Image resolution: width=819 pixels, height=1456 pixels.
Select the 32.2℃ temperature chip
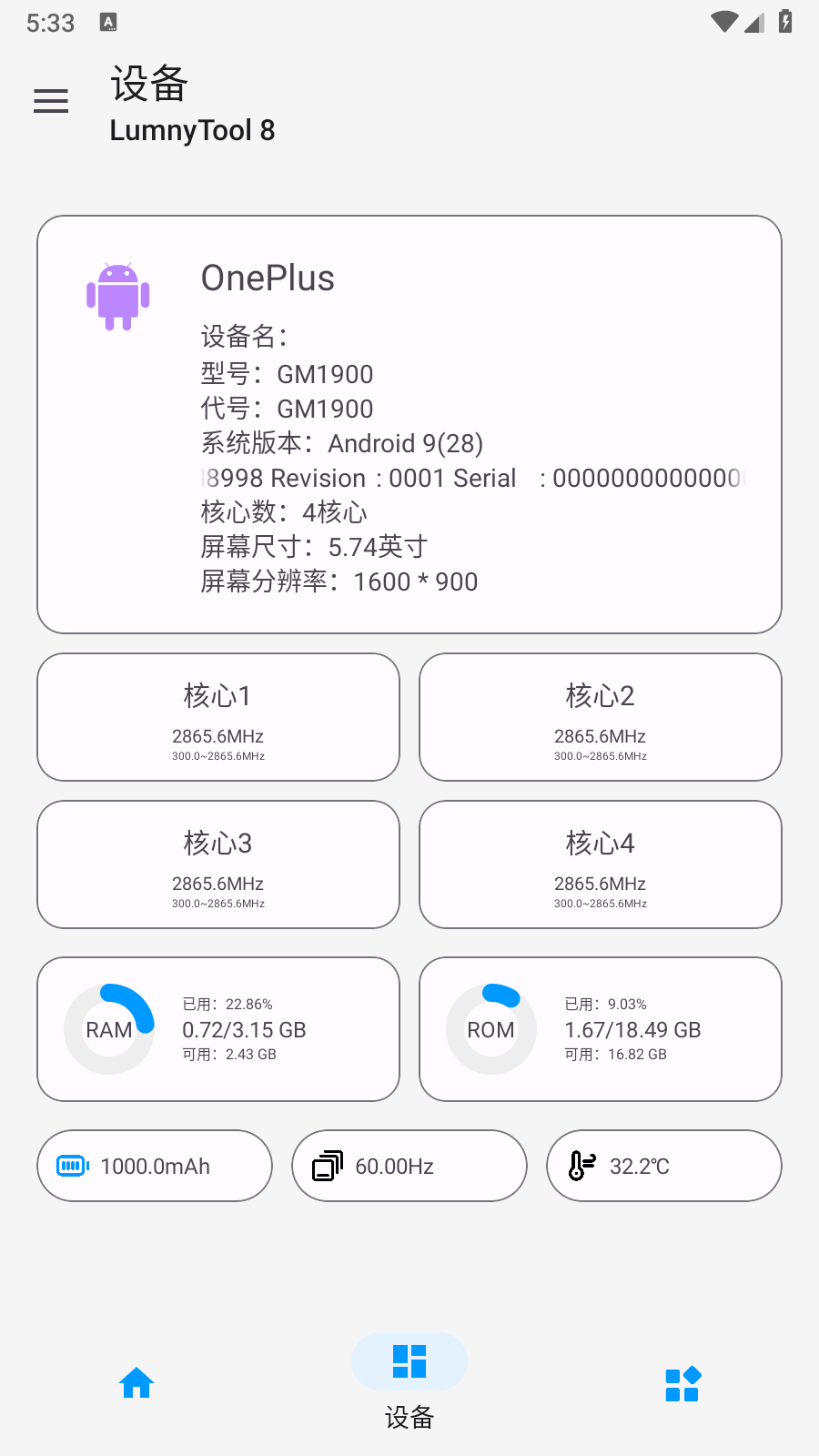(663, 1166)
